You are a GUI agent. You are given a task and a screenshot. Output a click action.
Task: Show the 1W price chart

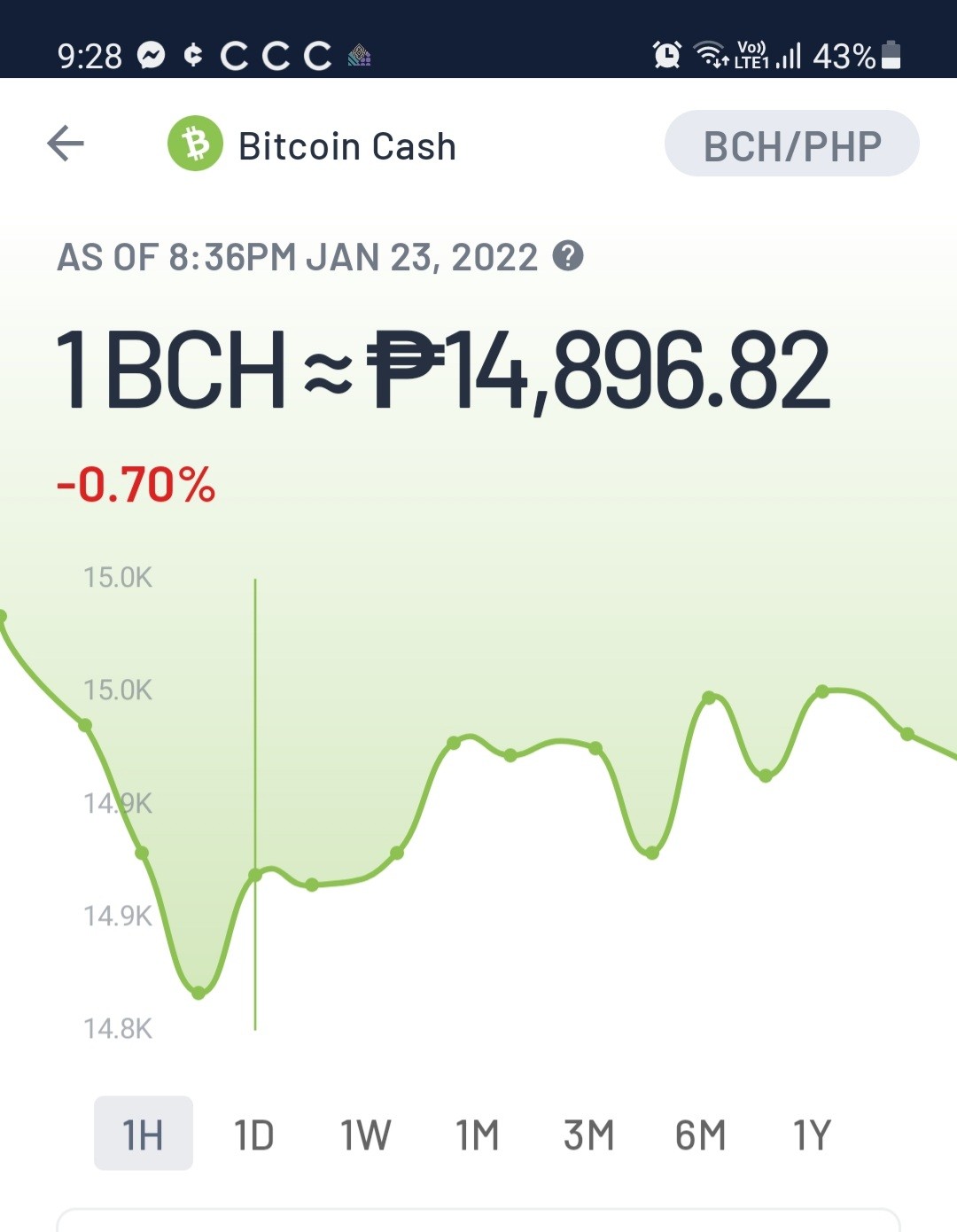[x=365, y=1135]
